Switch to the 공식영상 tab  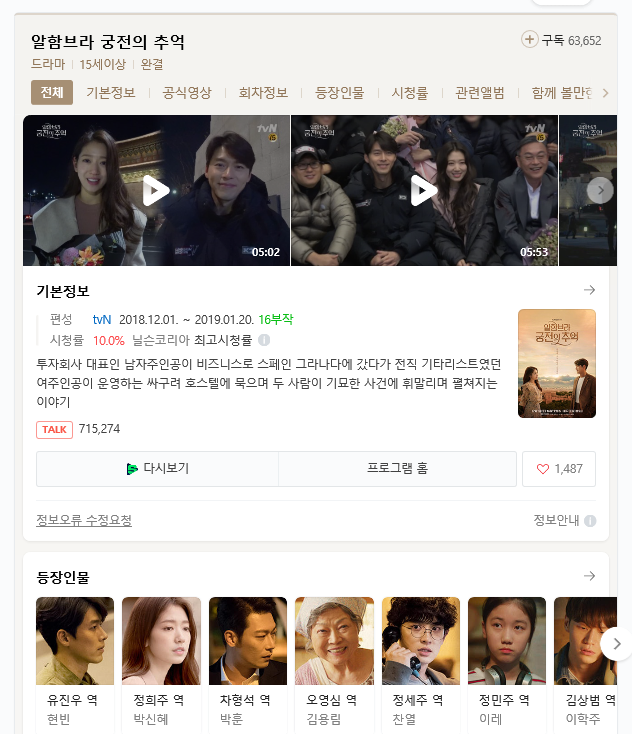click(187, 93)
